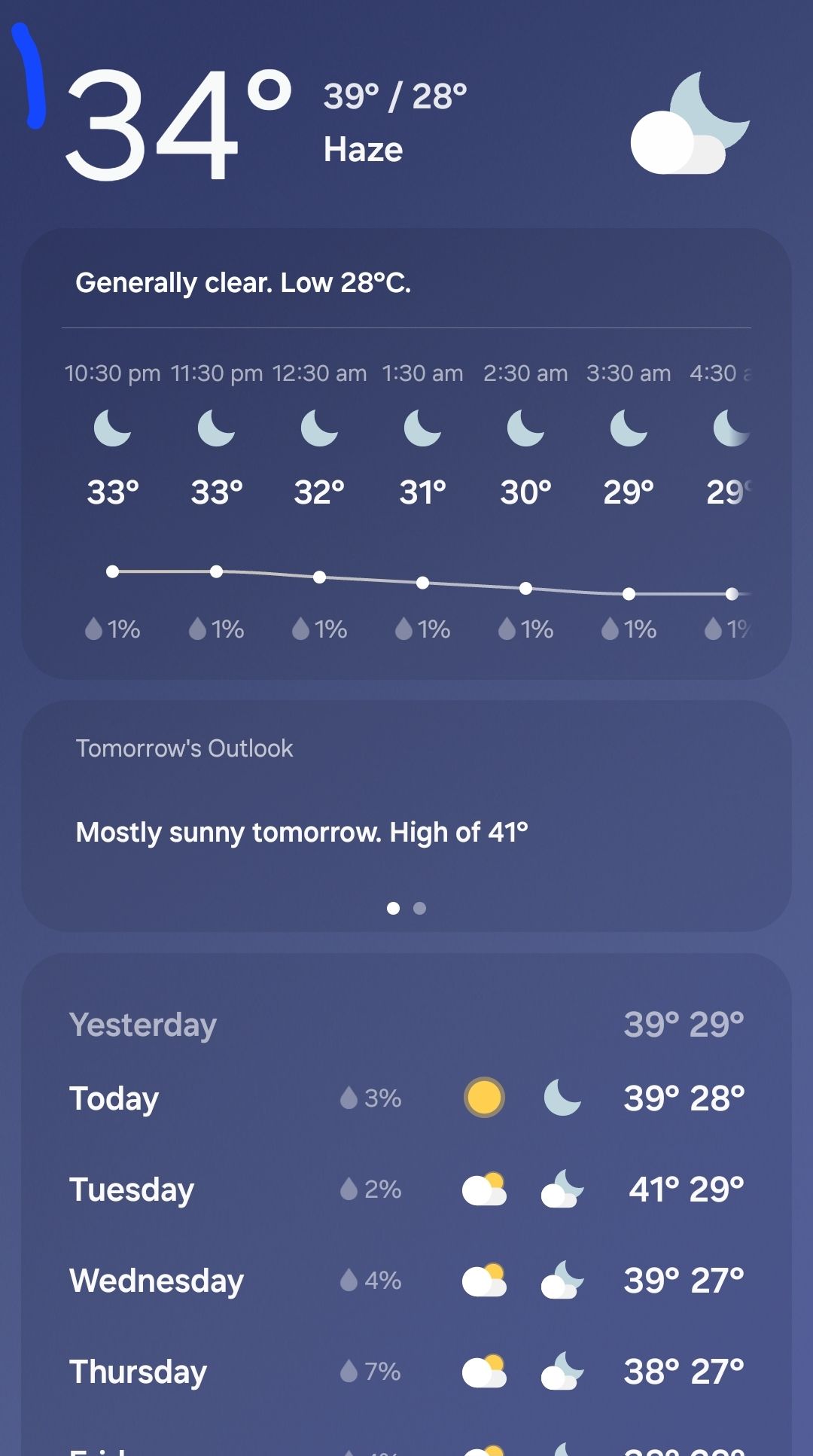
Task: Tap the current 34° temperature header
Action: pos(178,124)
